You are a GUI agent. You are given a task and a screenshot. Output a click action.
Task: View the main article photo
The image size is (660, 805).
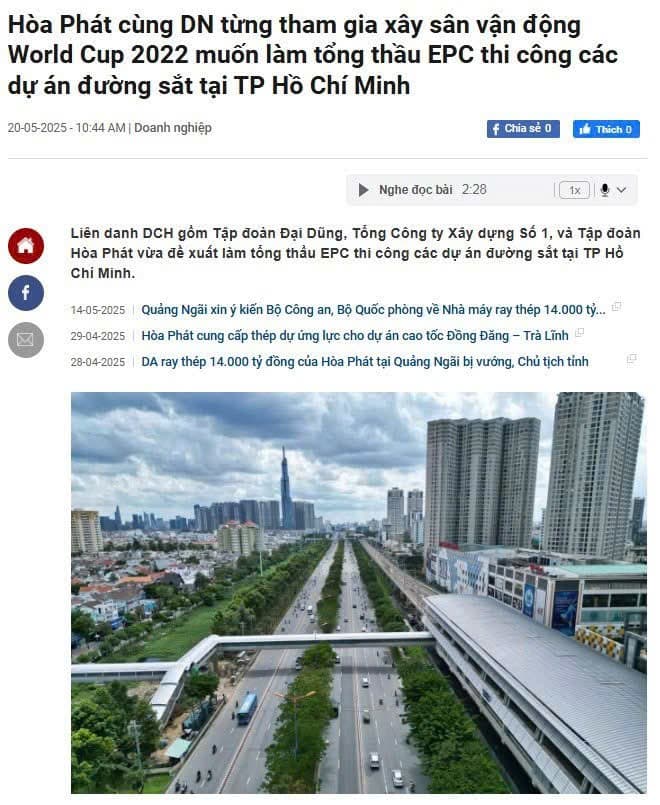357,592
